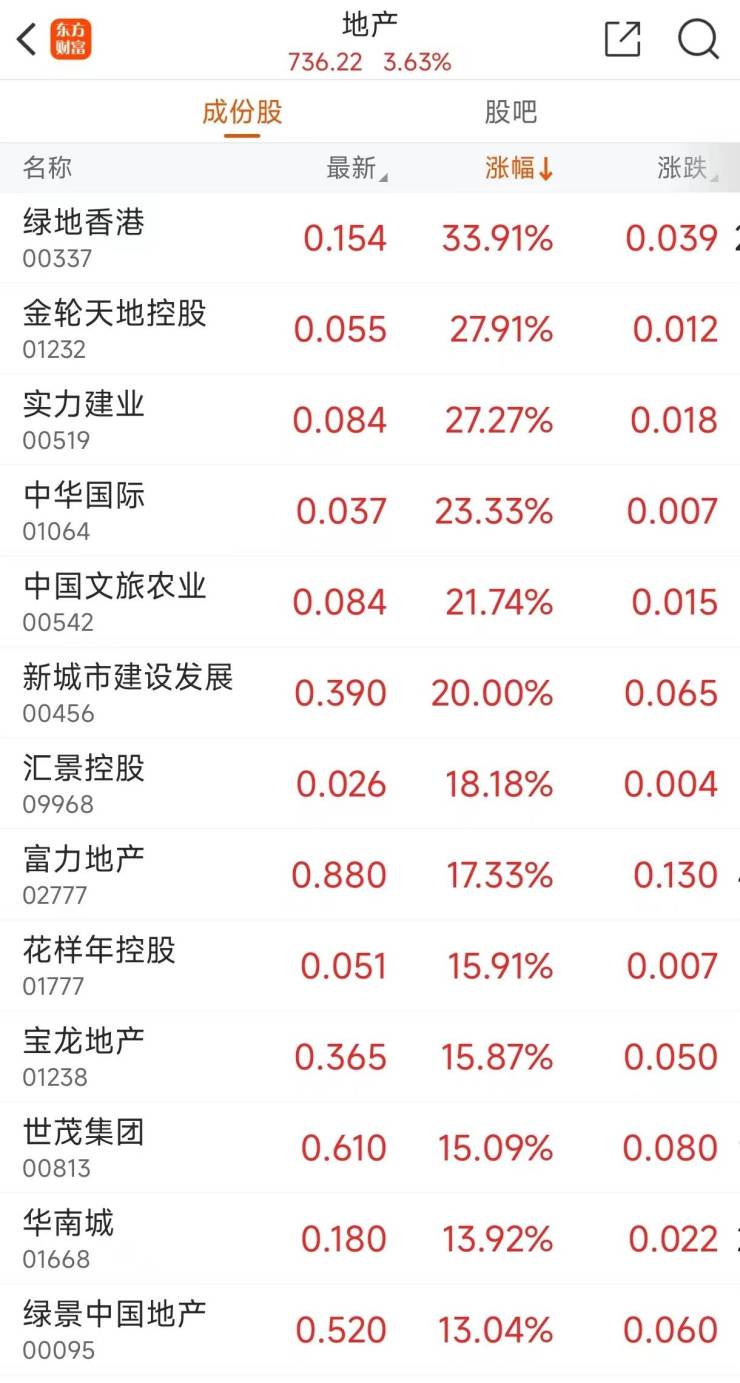Open 新城市建设发展 stock details
740x1383 pixels.
coord(128,692)
